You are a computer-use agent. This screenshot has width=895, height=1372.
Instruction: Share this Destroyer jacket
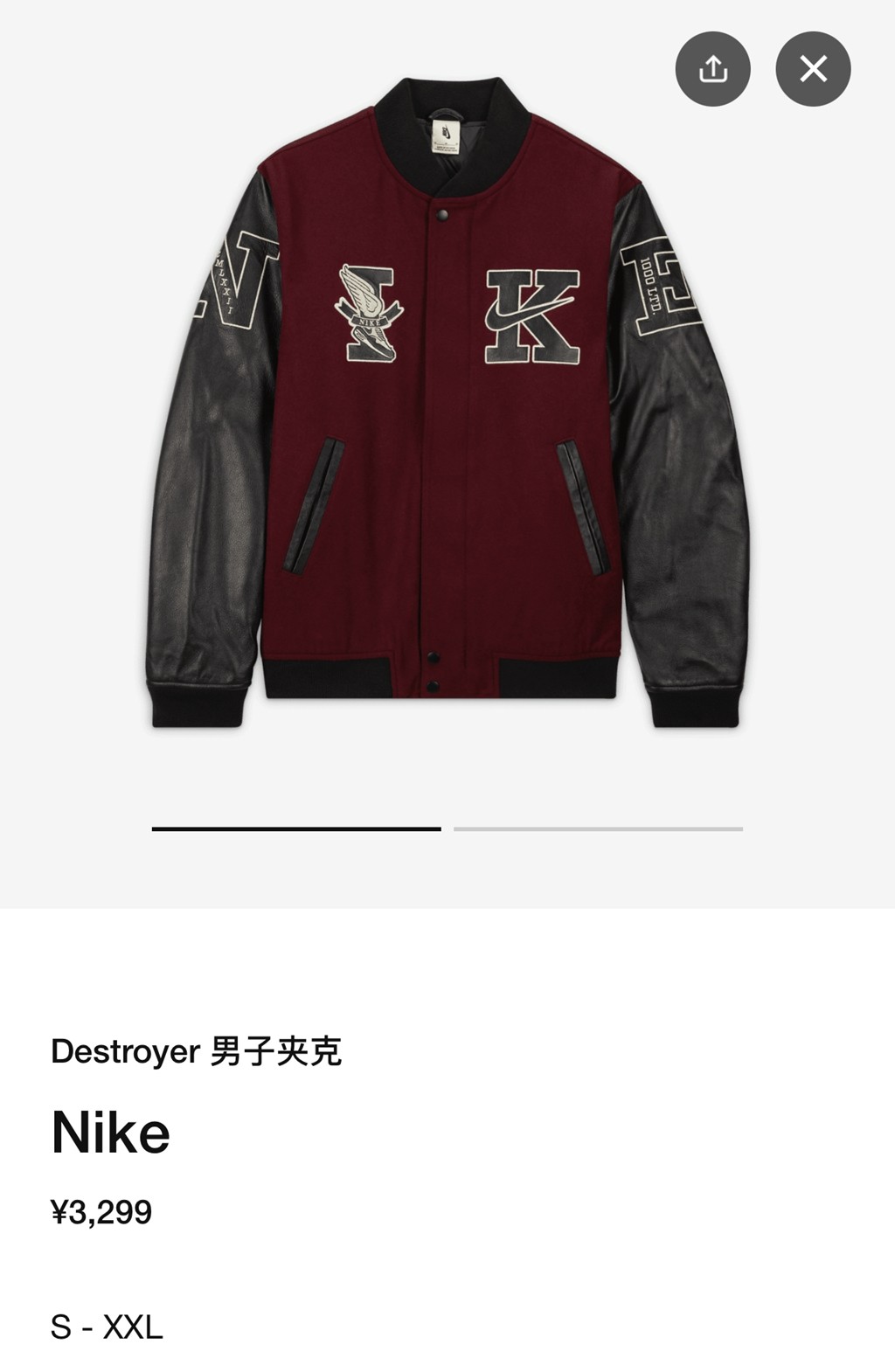(712, 69)
